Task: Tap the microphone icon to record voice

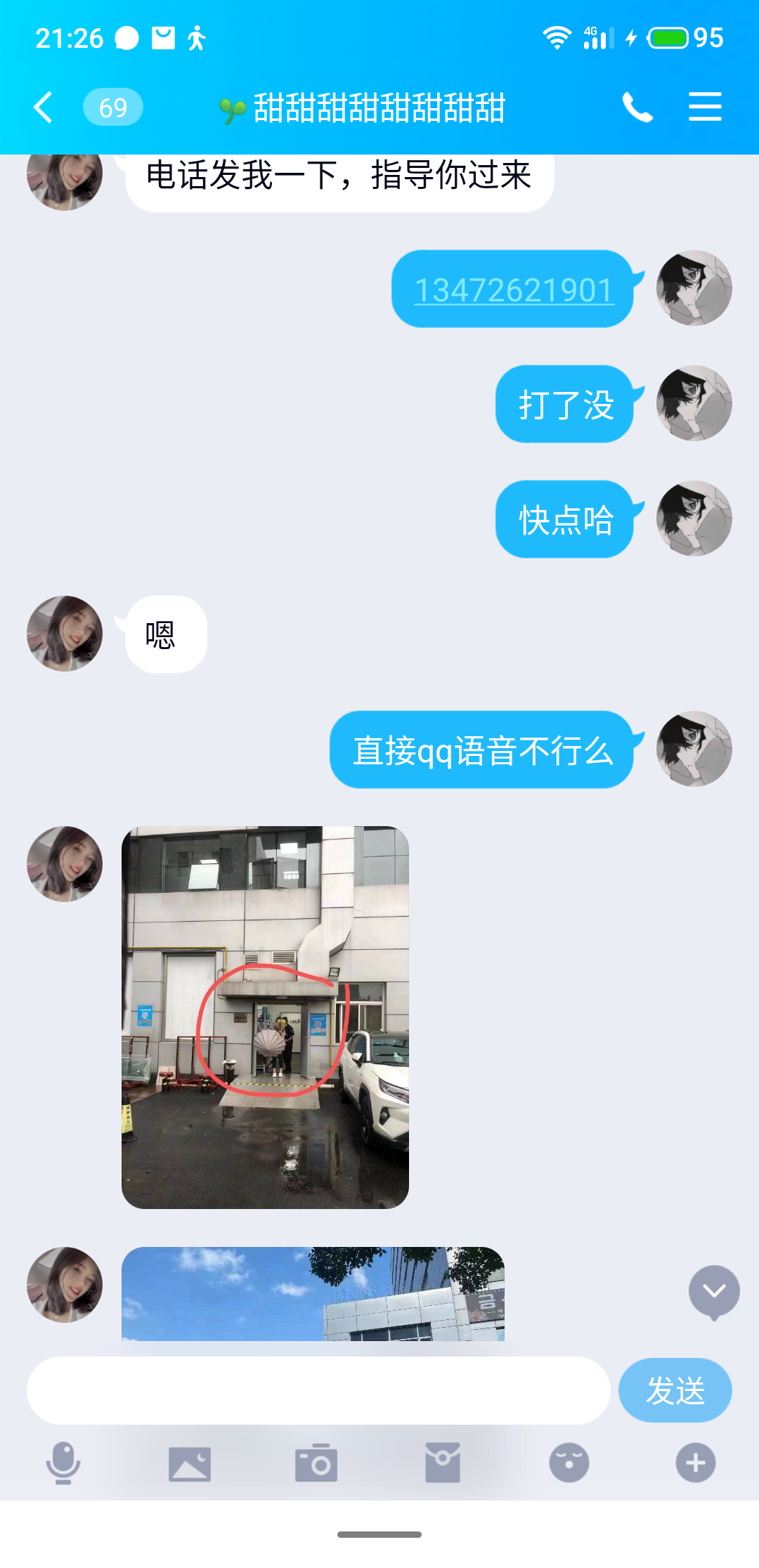Action: [x=63, y=1463]
